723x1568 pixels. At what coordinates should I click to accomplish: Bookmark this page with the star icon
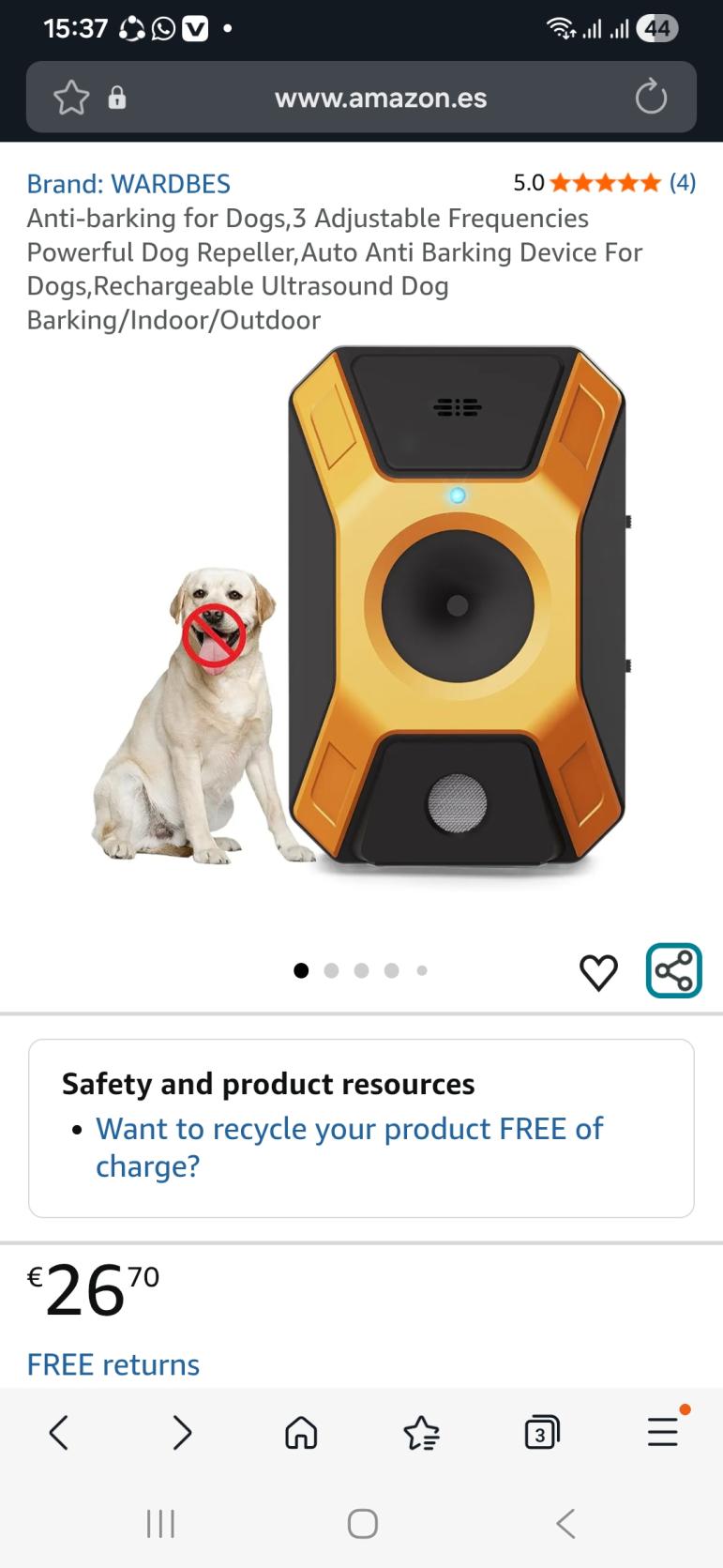click(x=71, y=98)
